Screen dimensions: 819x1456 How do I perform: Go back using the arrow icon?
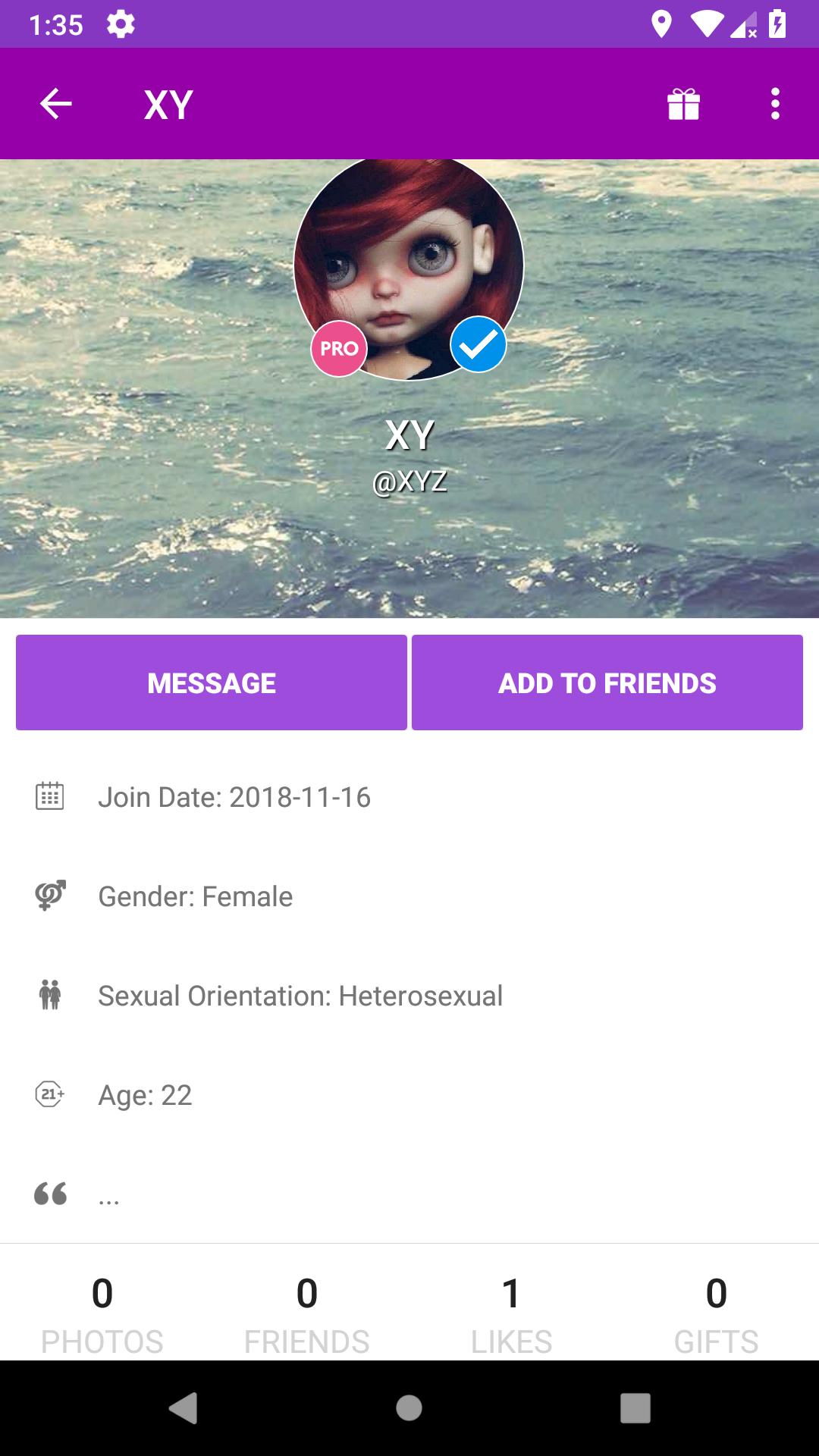(55, 104)
